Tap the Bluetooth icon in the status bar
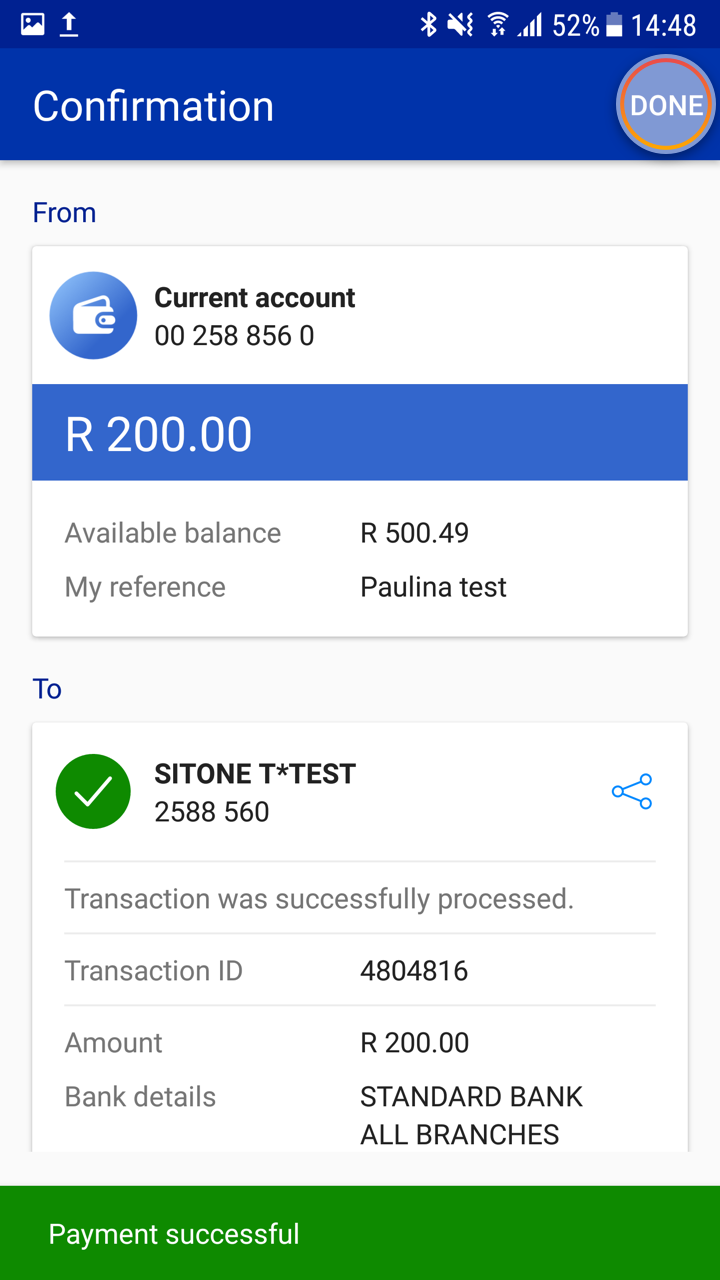 coord(428,25)
